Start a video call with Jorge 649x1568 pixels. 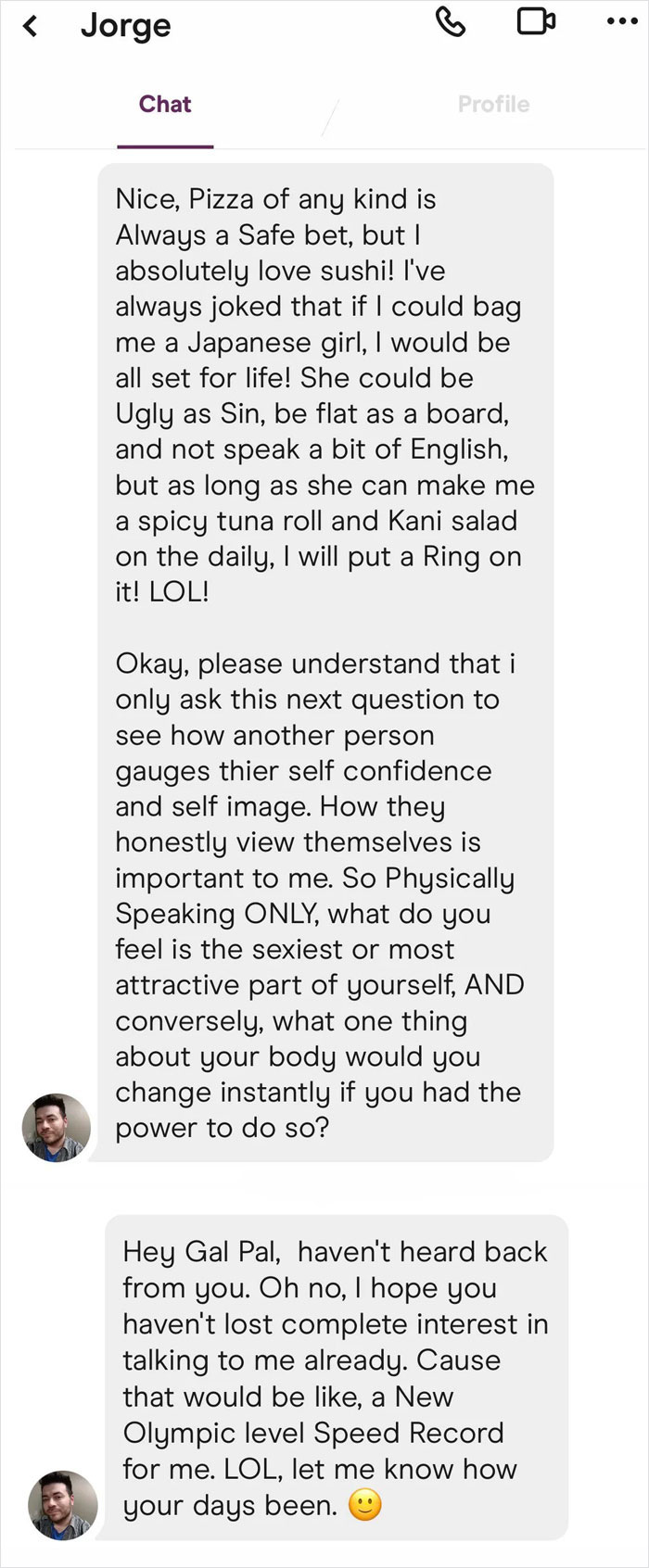535,21
